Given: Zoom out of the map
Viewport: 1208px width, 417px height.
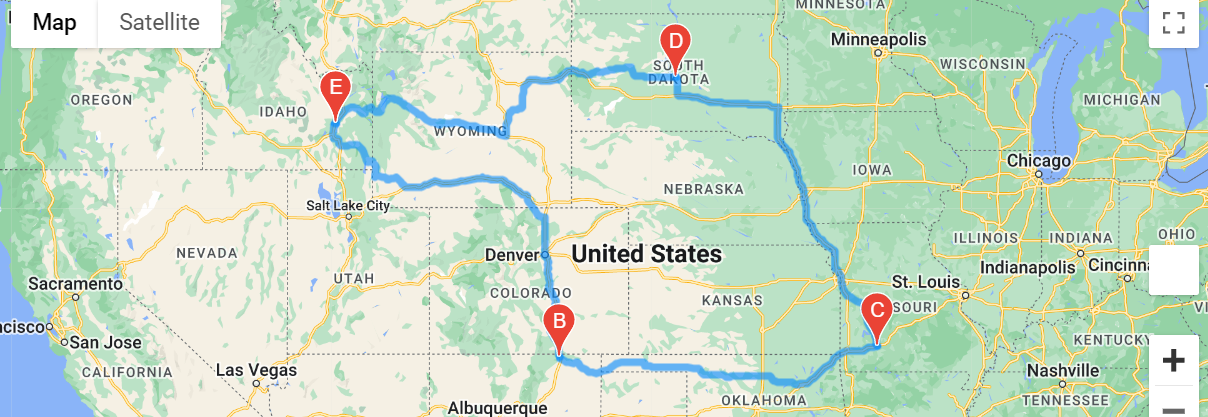Looking at the screenshot, I should pyautogui.click(x=1173, y=406).
